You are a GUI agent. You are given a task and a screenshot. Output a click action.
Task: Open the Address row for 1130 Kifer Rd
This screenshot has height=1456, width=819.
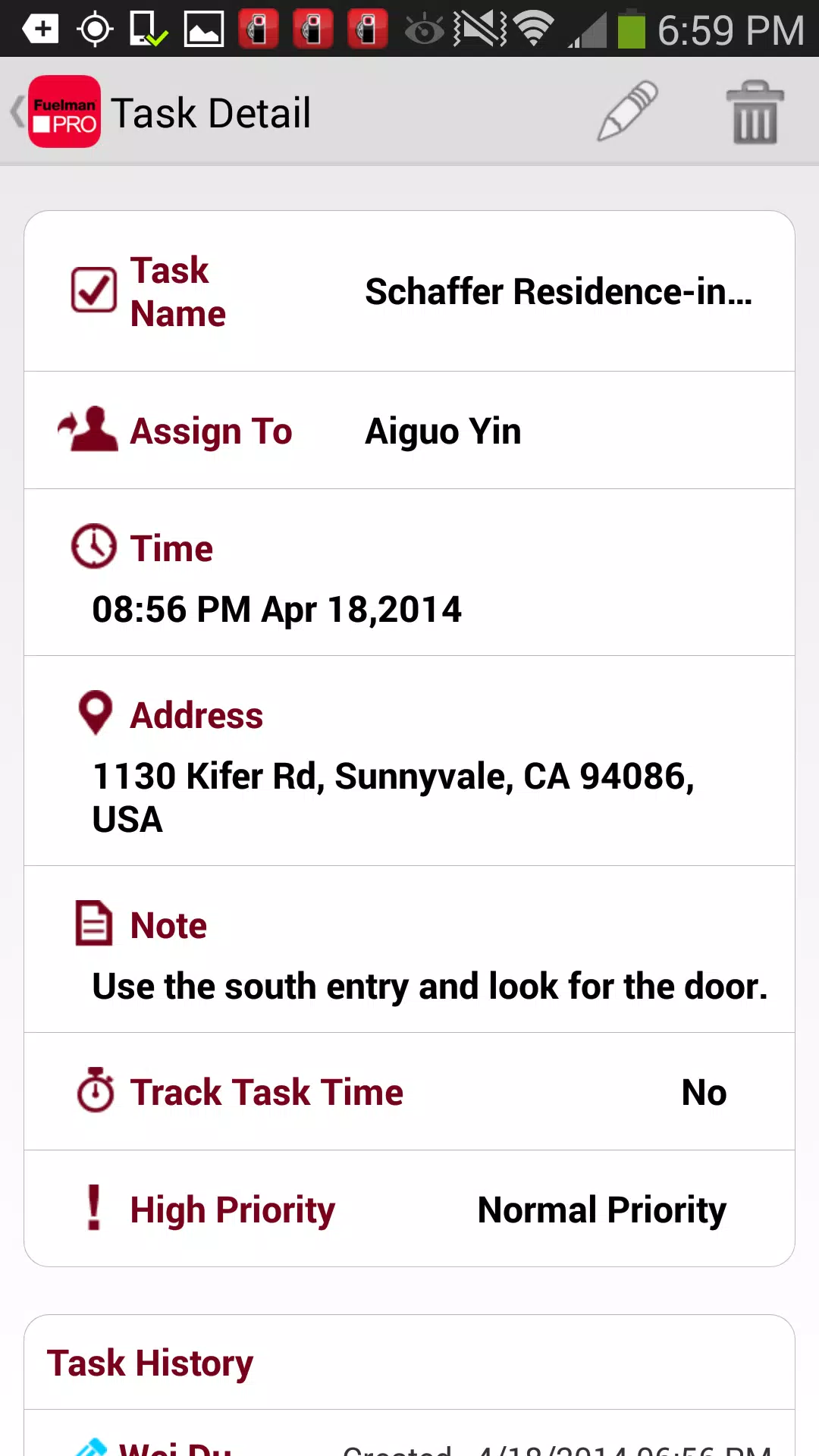(409, 761)
